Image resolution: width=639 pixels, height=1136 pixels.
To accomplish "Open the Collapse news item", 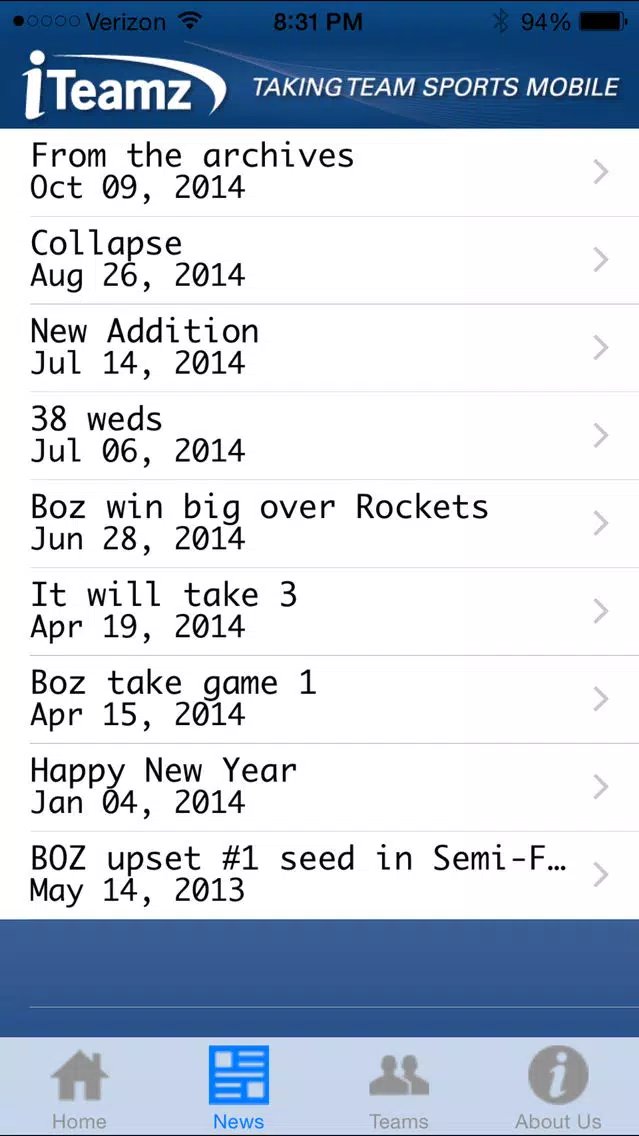I will 320,260.
